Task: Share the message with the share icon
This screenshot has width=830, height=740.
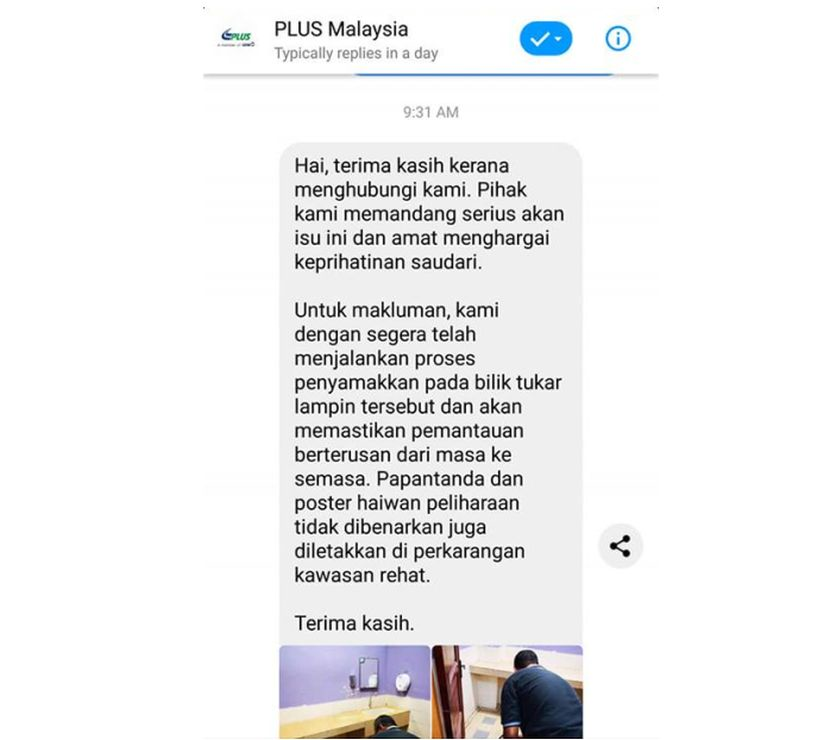Action: [x=620, y=546]
